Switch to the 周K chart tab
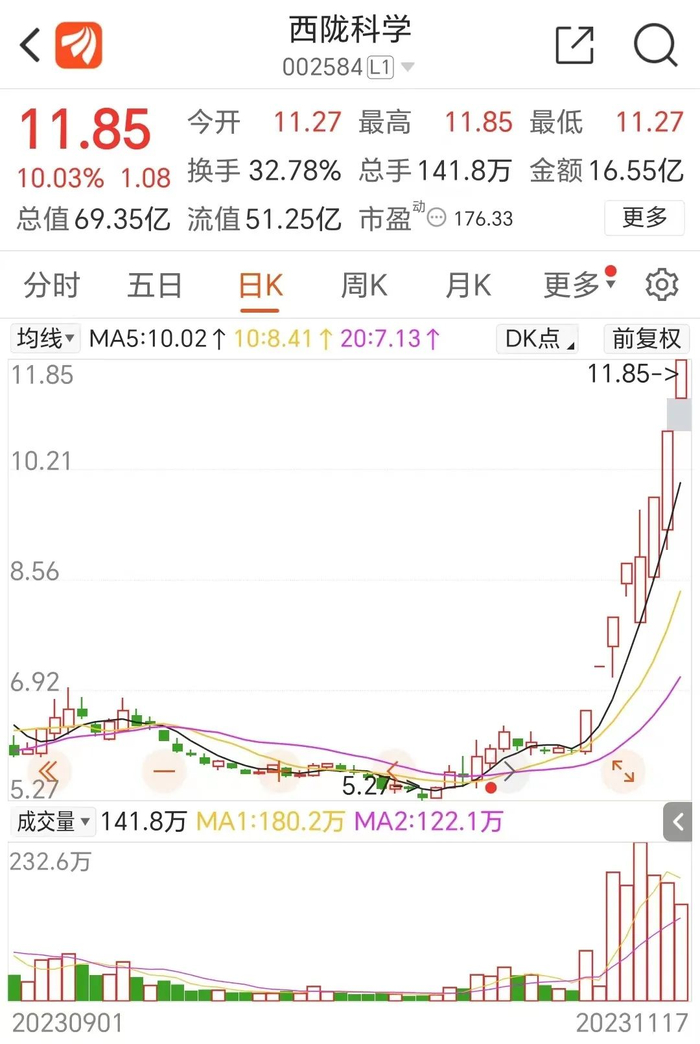Viewport: 700px width, 1044px height. pyautogui.click(x=364, y=286)
